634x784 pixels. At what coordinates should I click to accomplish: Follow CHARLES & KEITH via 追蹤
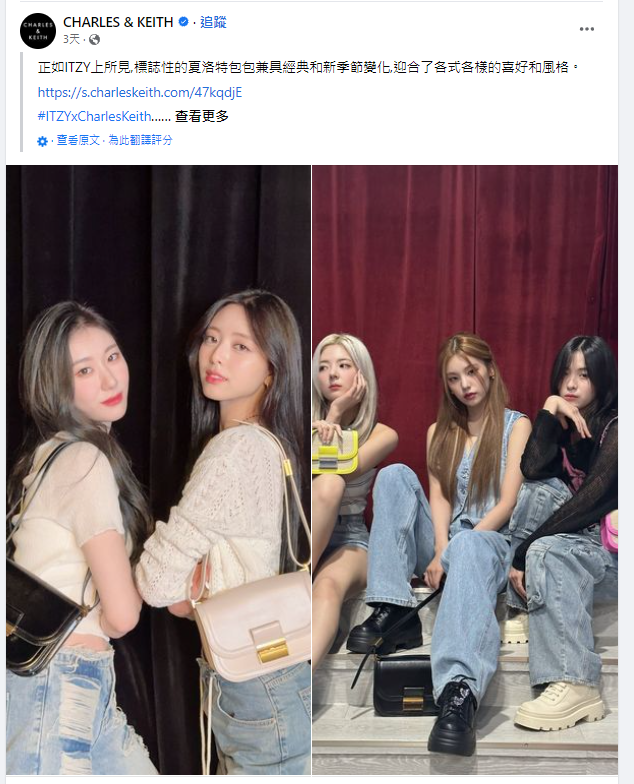point(214,22)
